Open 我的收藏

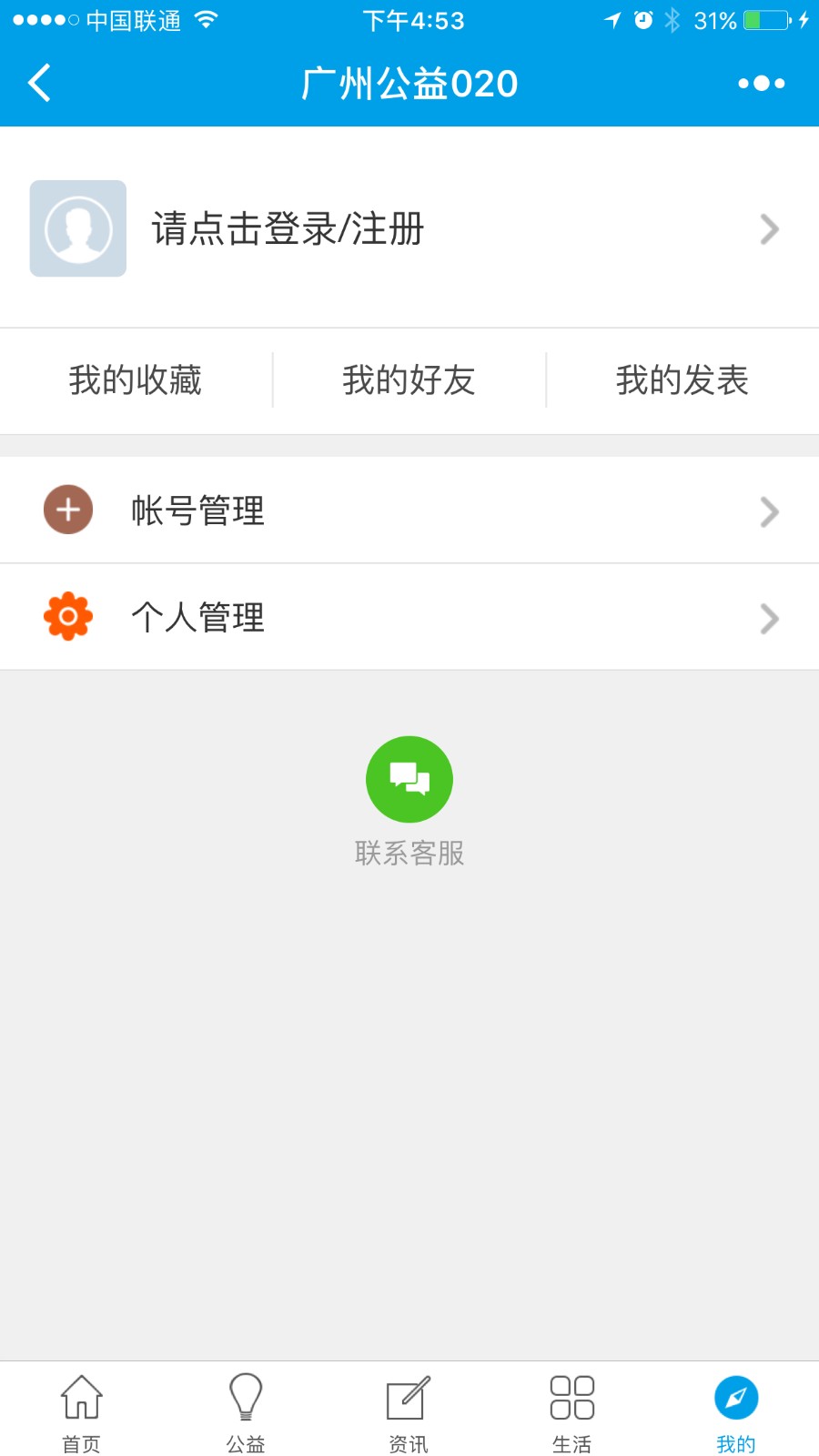136,380
